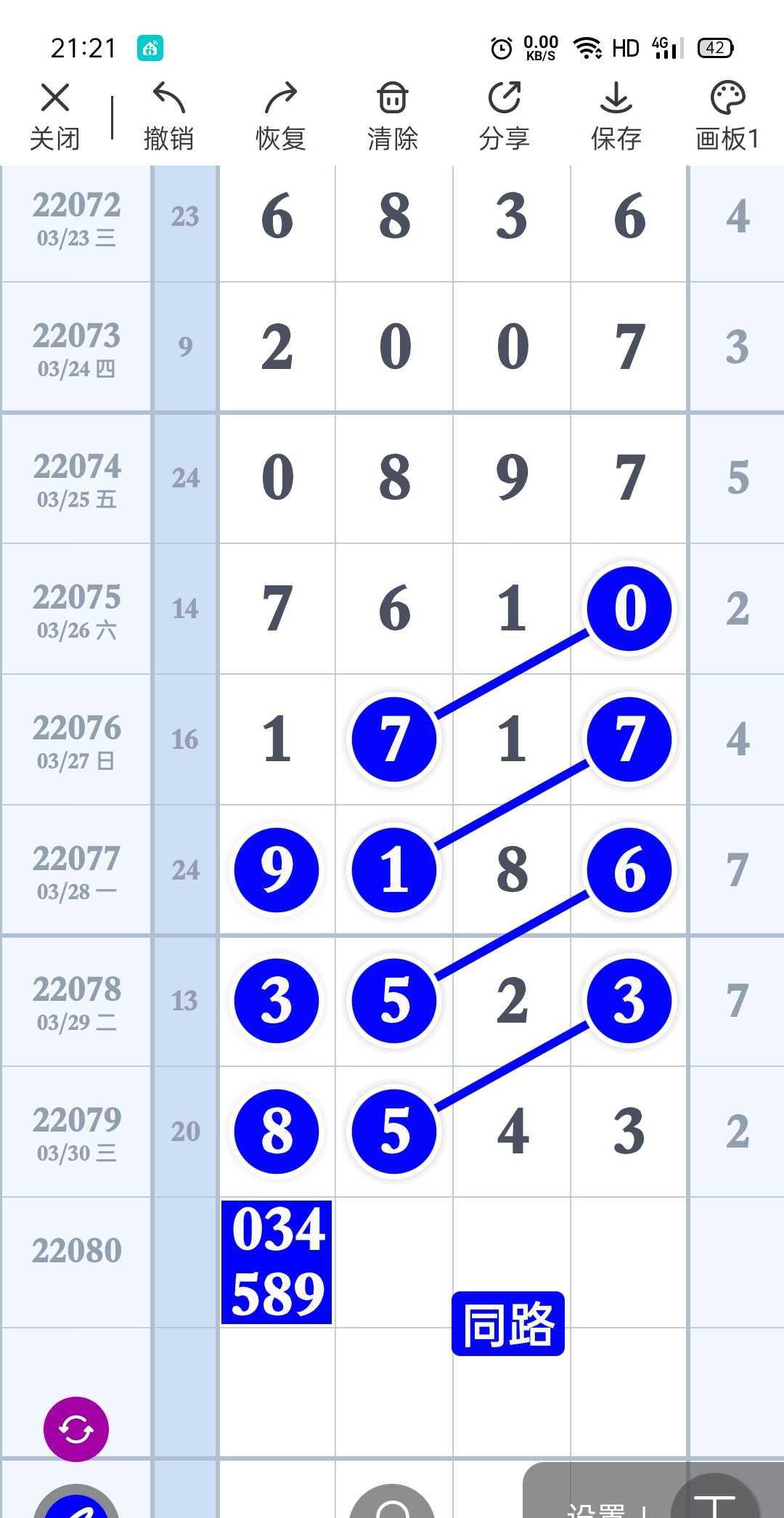Select the blue pen tool button
The image size is (784, 1518).
pyautogui.click(x=76, y=1503)
